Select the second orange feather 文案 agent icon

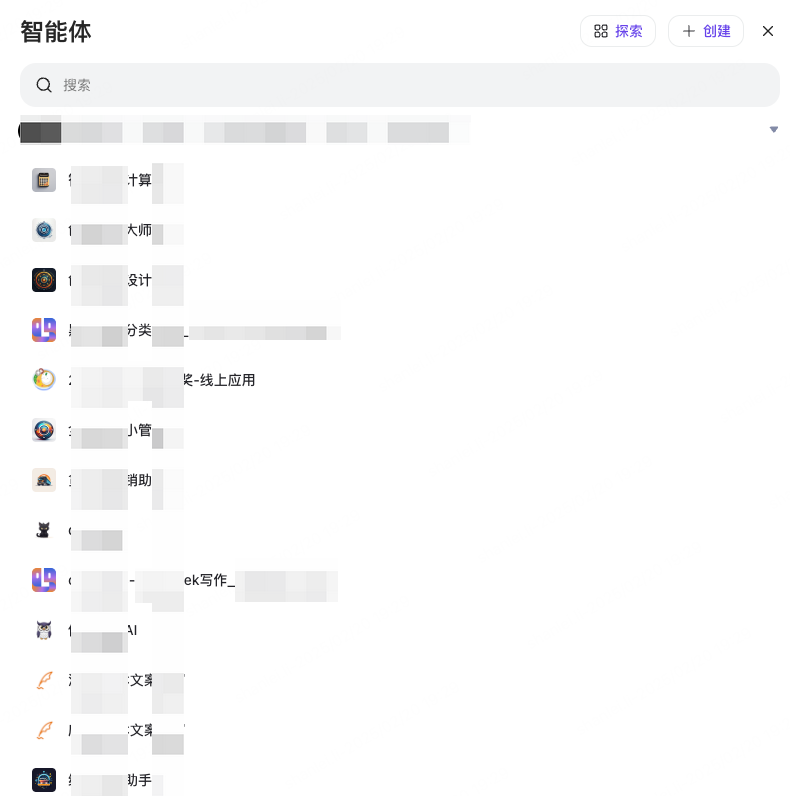pyautogui.click(x=44, y=730)
